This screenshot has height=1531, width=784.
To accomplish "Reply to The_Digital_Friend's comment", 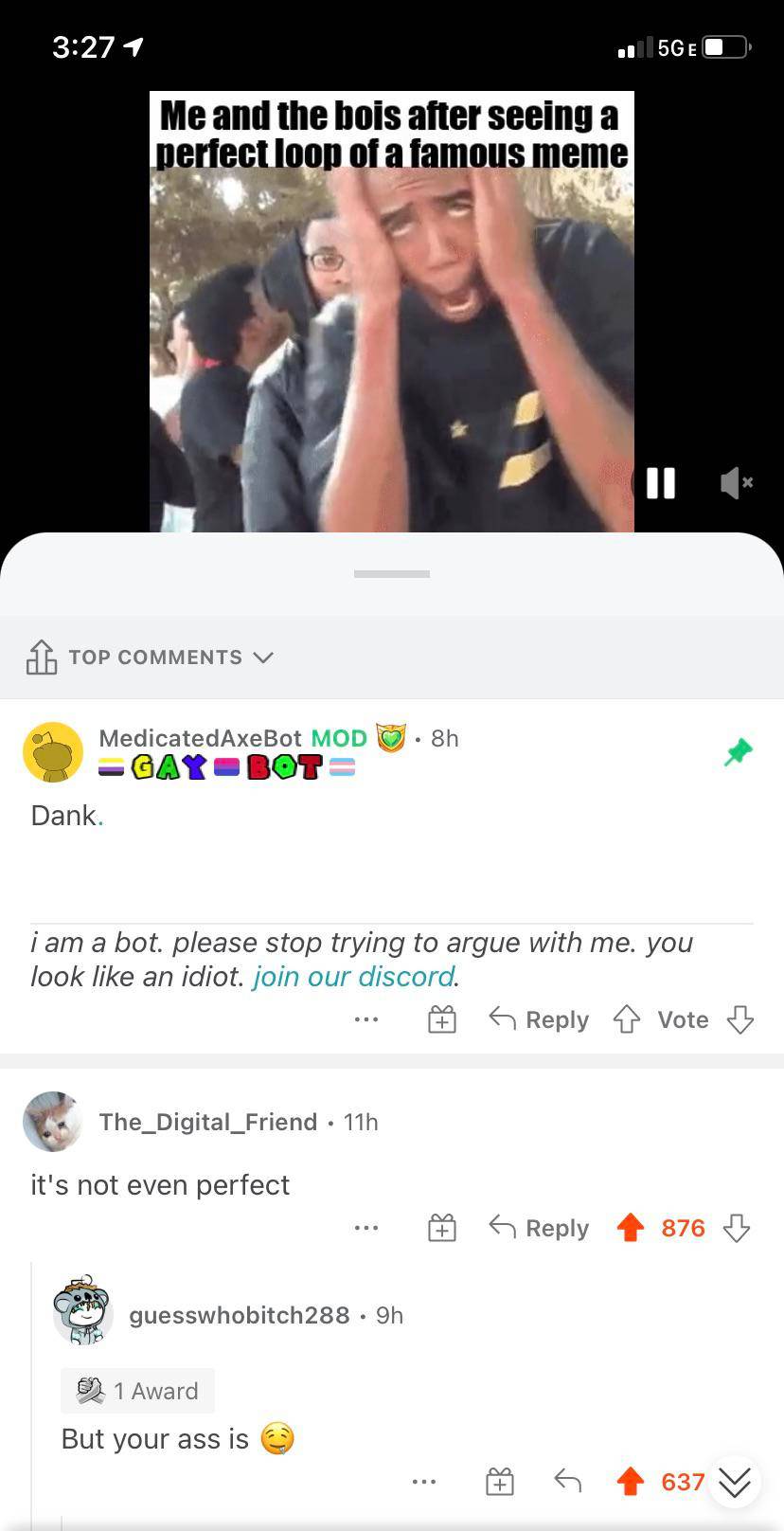I will pos(540,1228).
